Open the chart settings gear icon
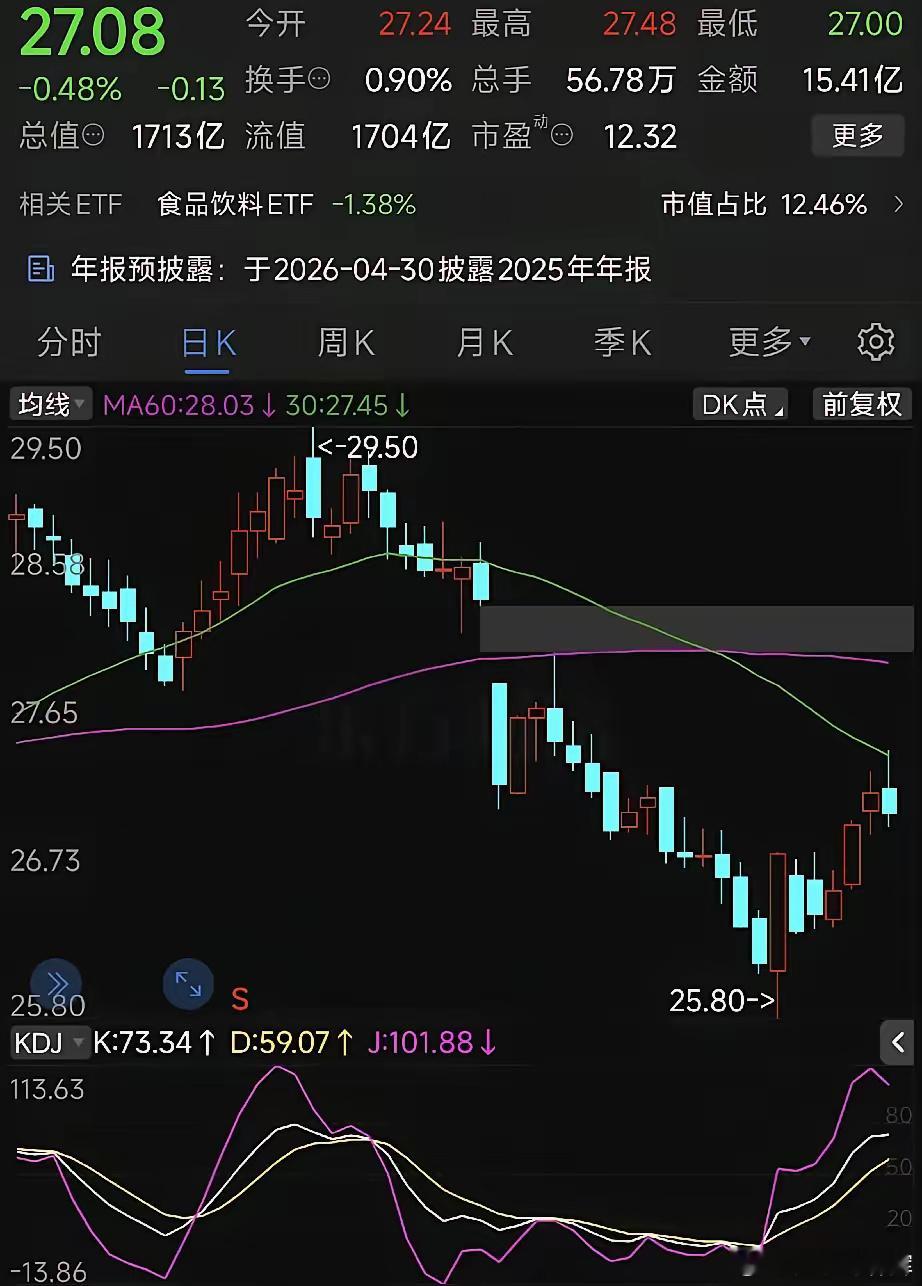Viewport: 922px width, 1286px height. pyautogui.click(x=876, y=342)
